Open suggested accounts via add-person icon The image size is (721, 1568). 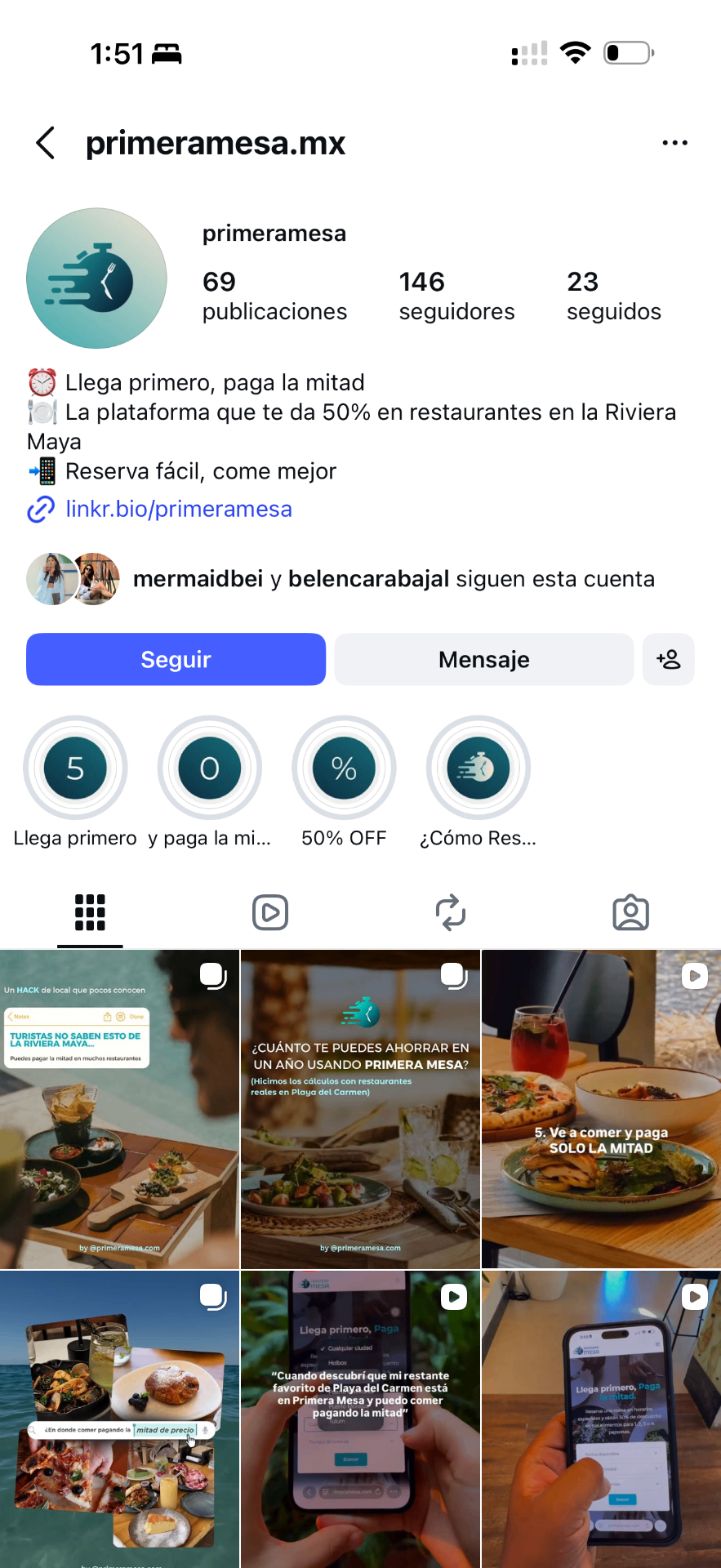(x=669, y=659)
